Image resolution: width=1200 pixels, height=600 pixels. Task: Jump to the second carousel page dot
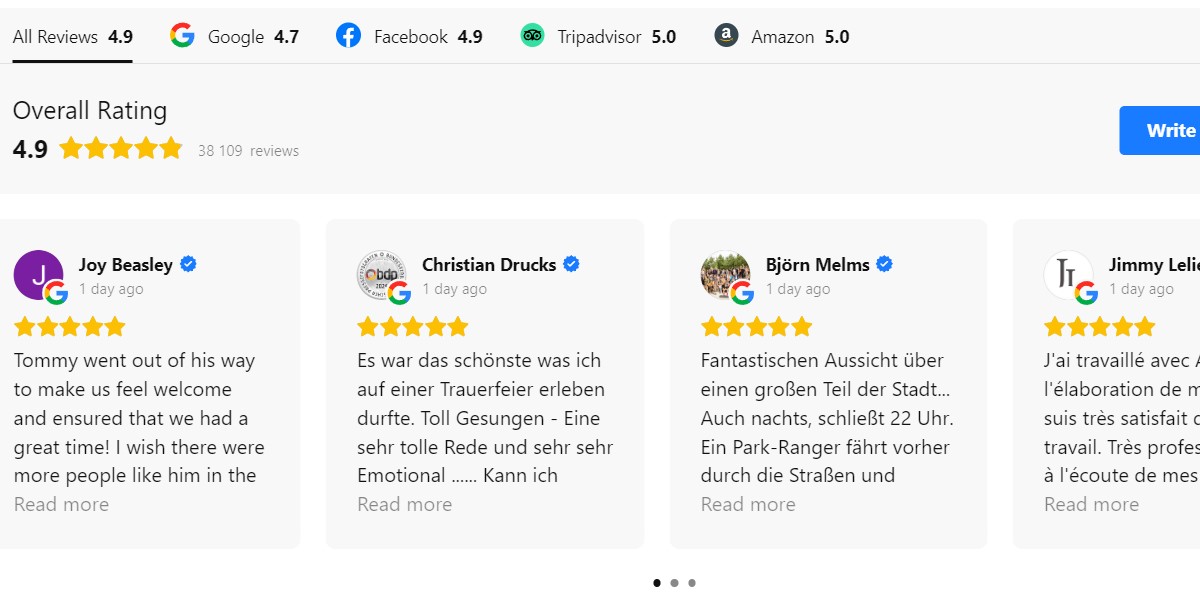(x=674, y=583)
